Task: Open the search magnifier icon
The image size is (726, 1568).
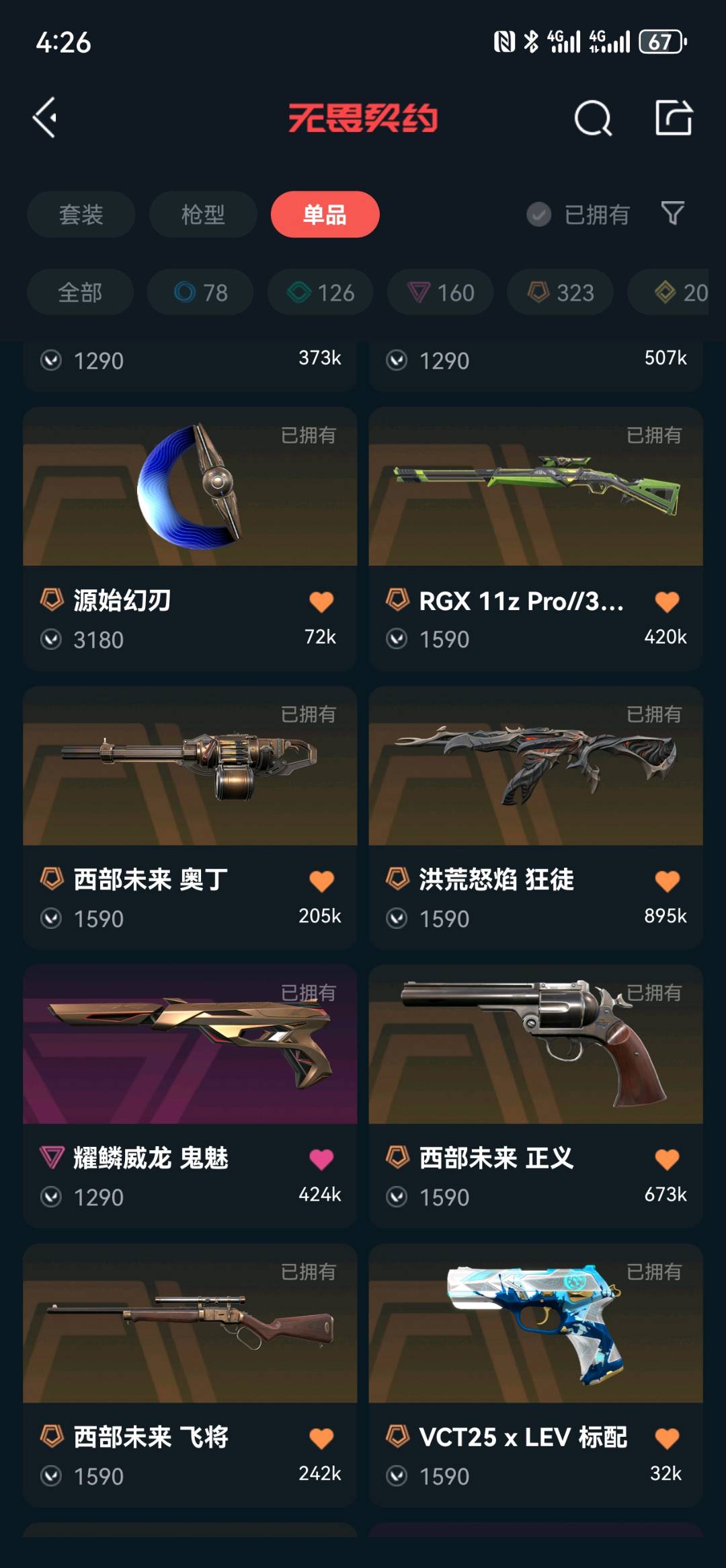Action: pos(593,118)
